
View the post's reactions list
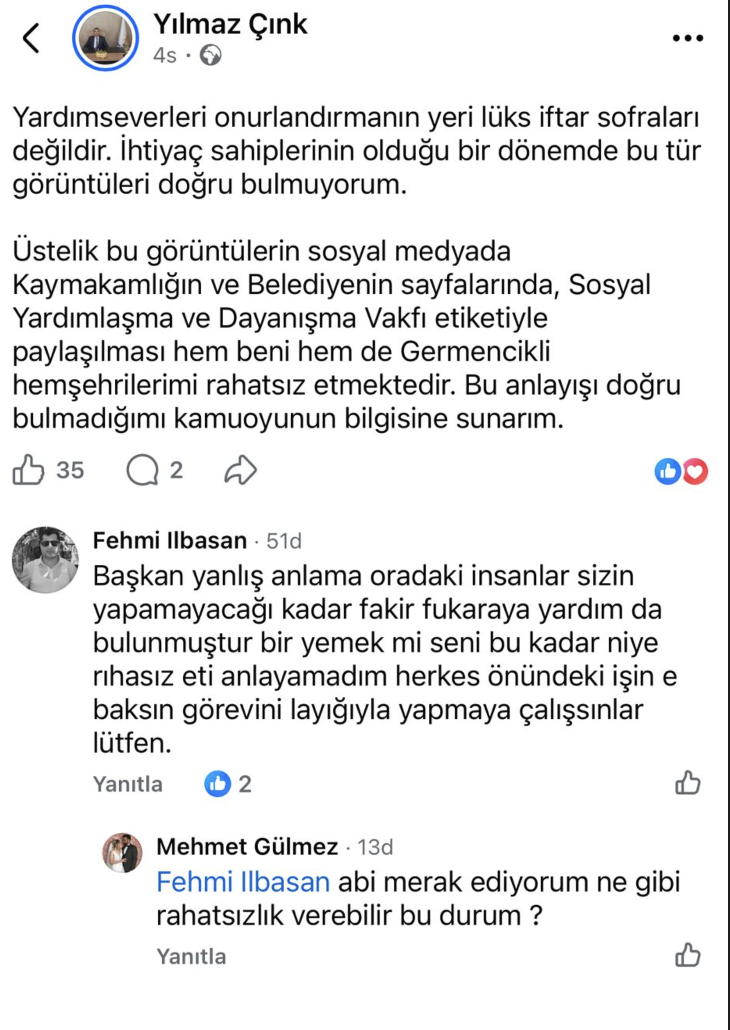(681, 471)
